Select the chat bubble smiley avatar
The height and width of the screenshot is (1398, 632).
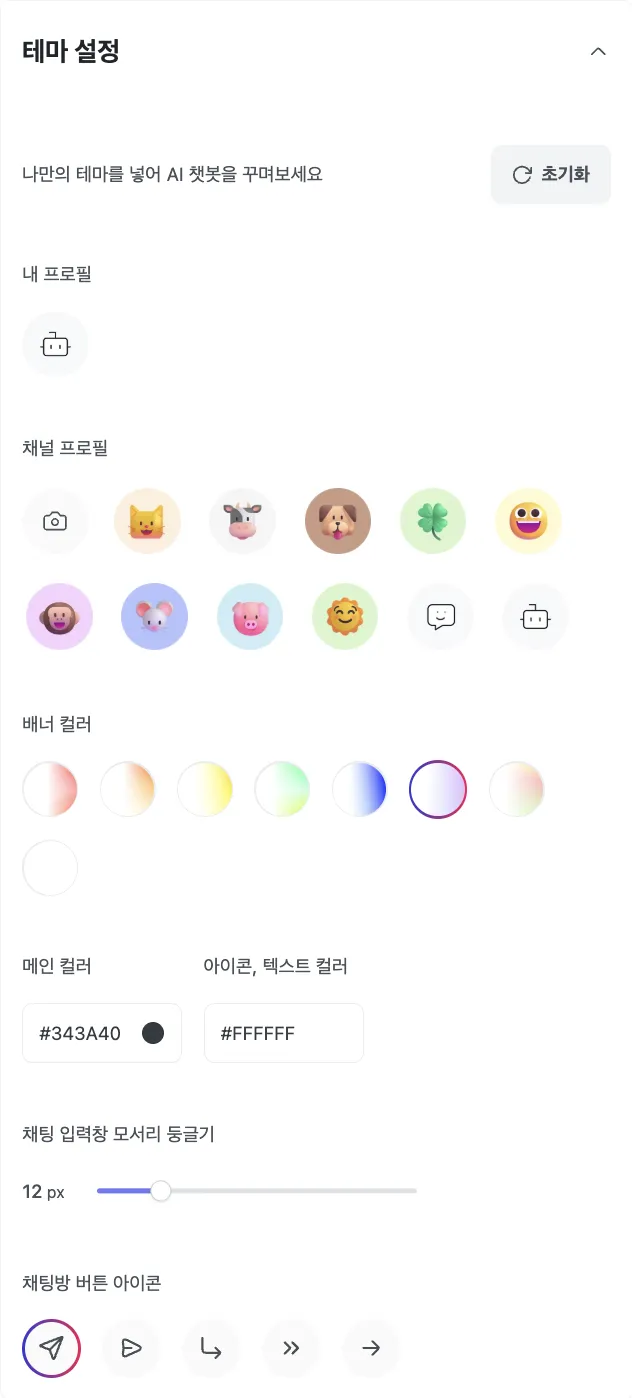[x=441, y=617]
